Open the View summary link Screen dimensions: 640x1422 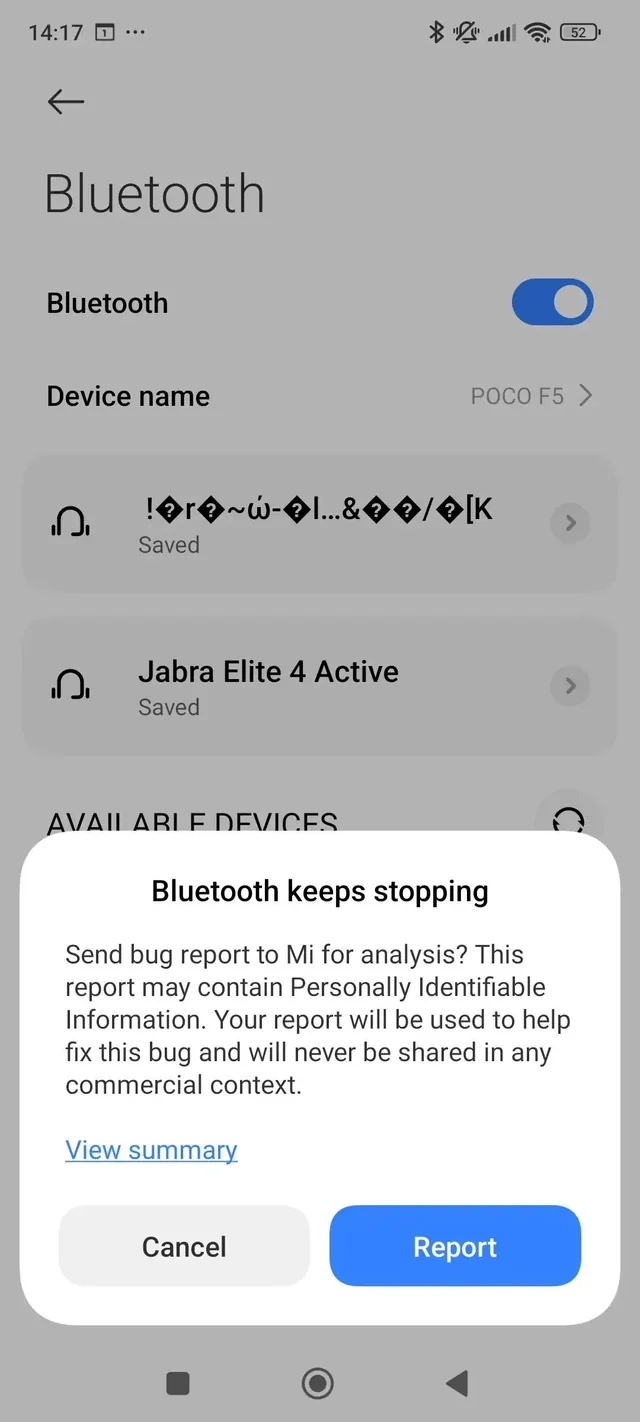pos(151,1150)
